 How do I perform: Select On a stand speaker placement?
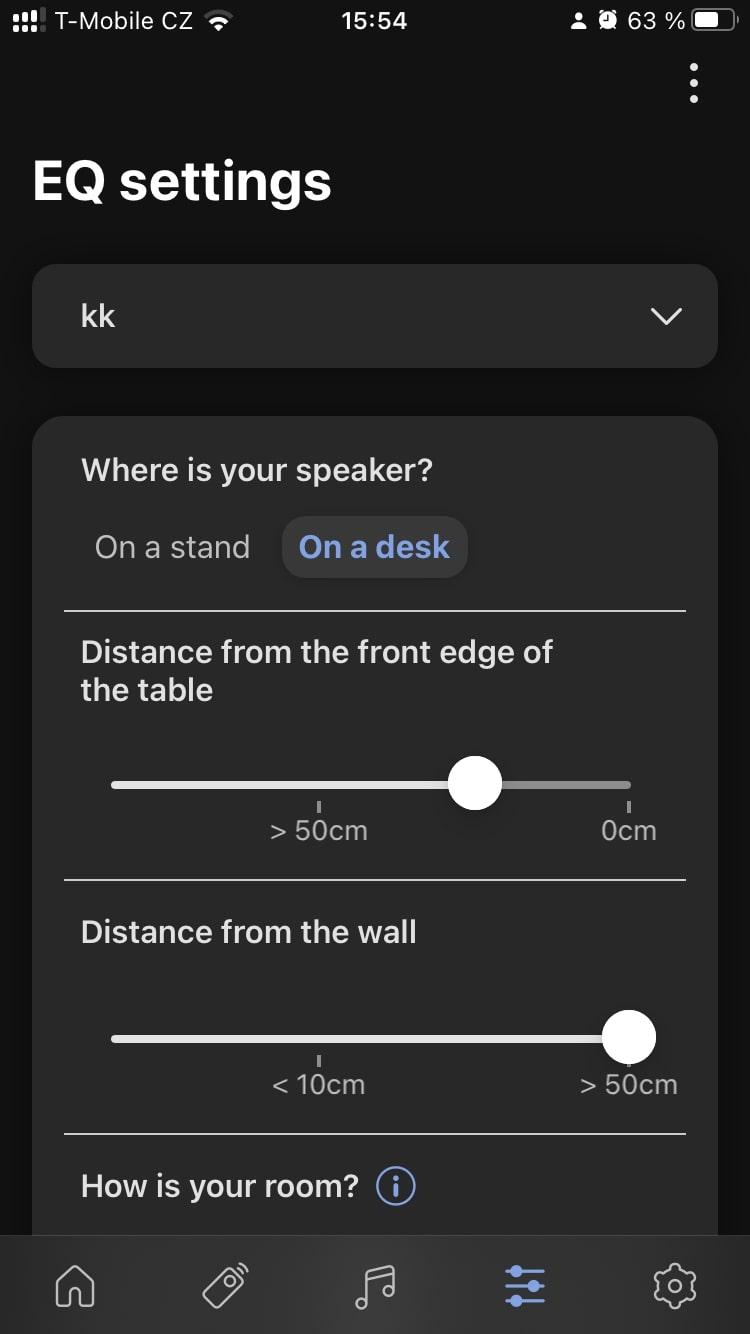(172, 547)
